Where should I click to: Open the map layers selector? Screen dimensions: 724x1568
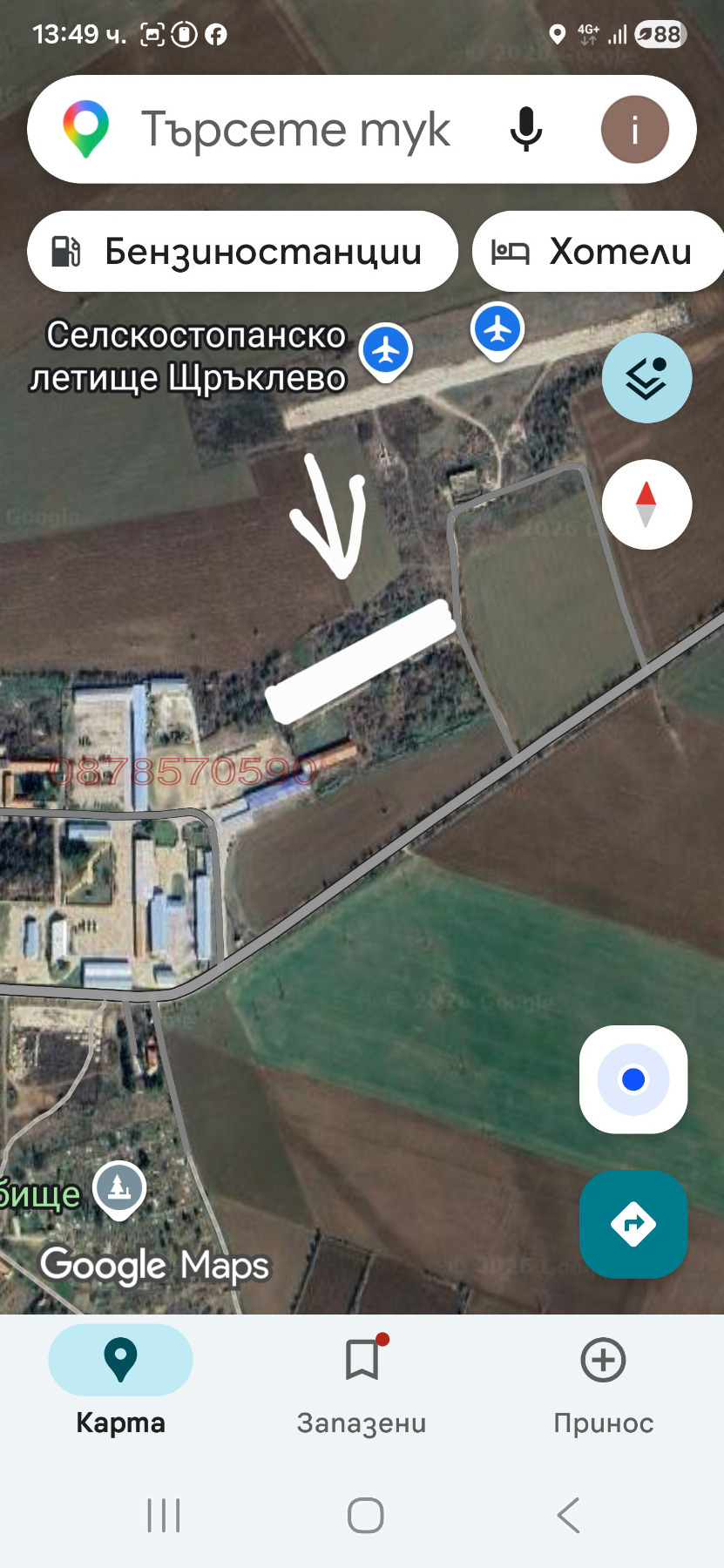point(646,378)
